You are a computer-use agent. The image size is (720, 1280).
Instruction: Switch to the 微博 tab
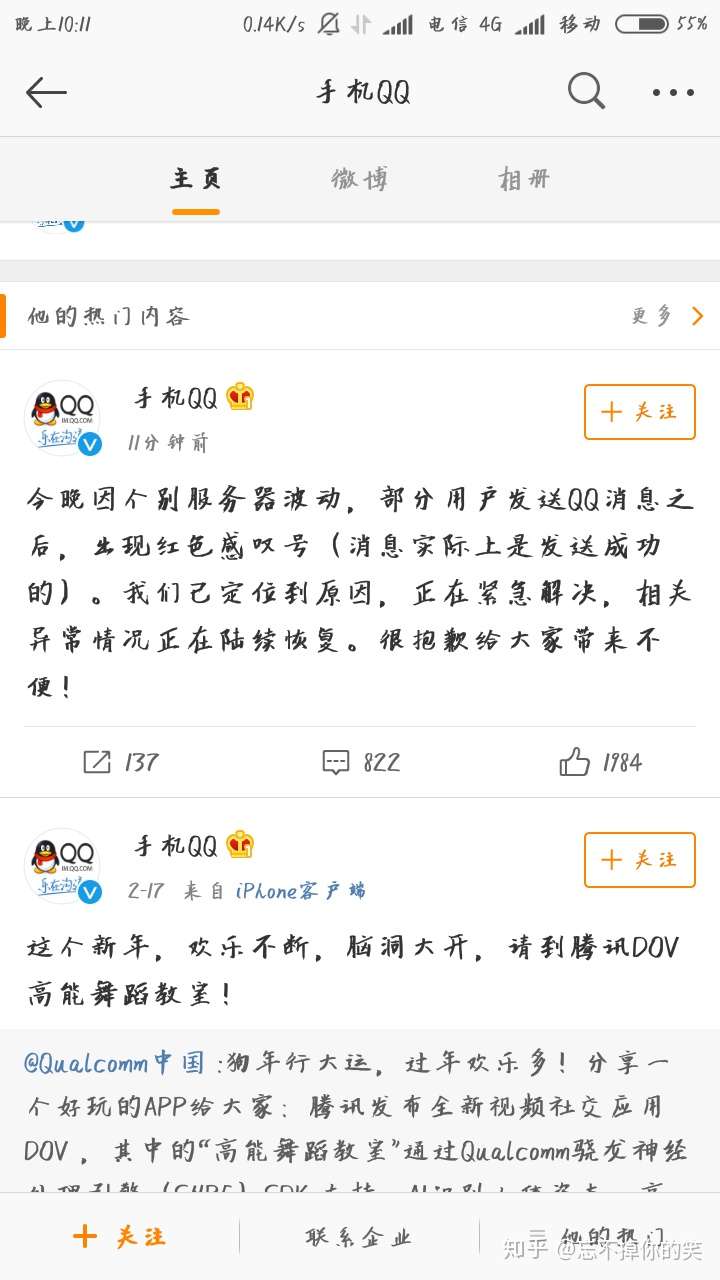click(359, 179)
